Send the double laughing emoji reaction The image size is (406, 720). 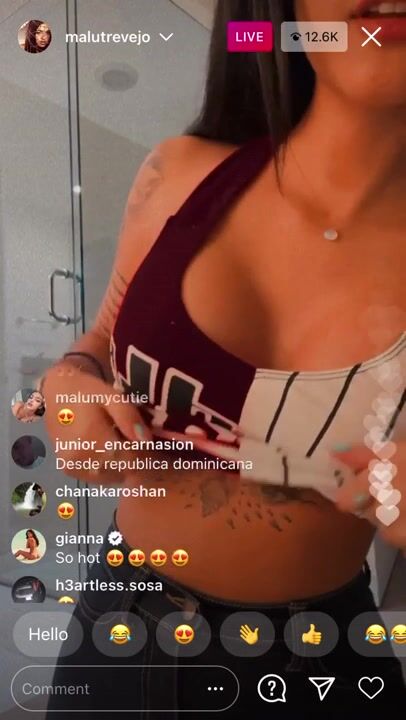click(377, 635)
